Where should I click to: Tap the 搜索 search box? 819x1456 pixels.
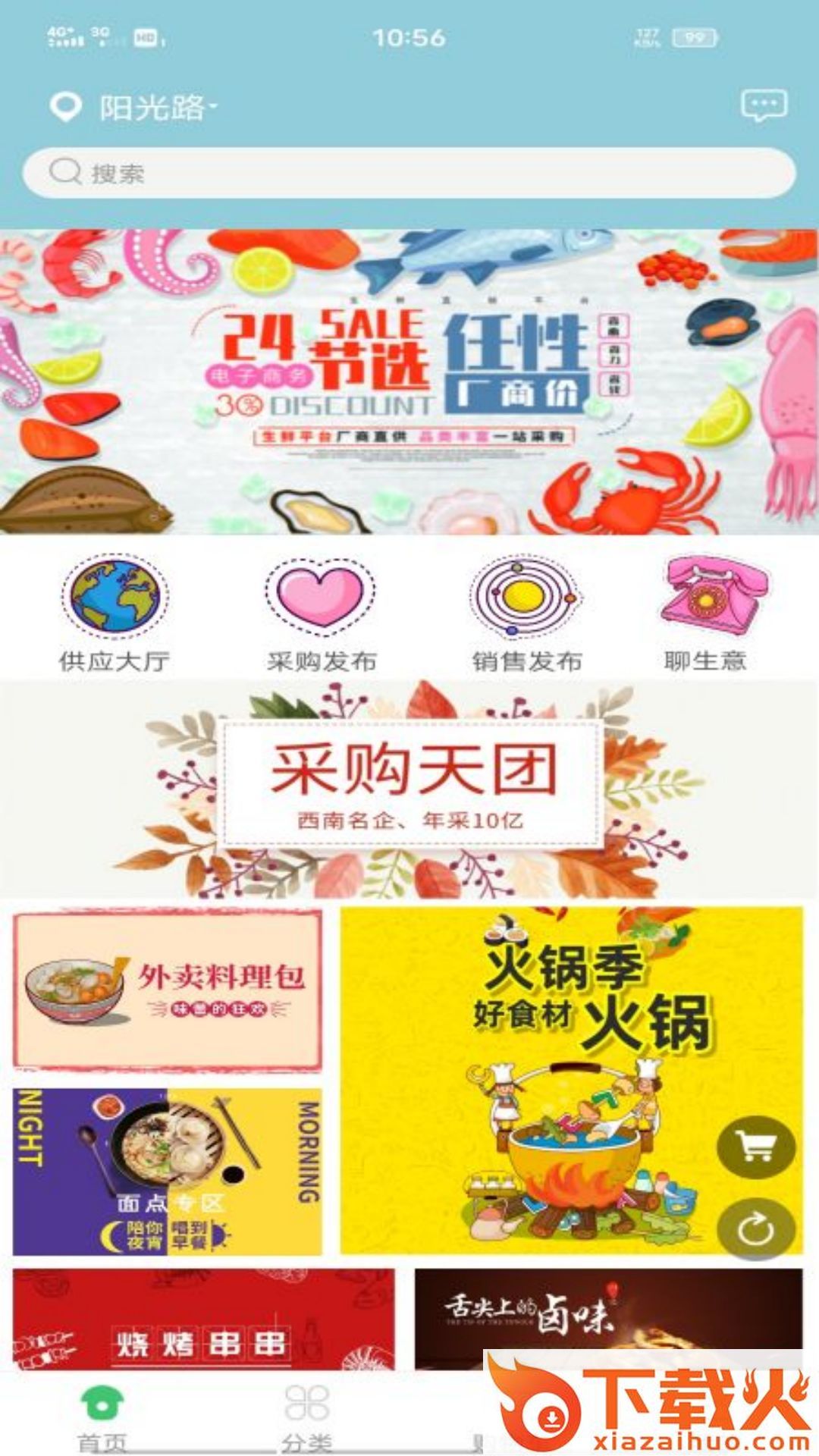pyautogui.click(x=409, y=173)
